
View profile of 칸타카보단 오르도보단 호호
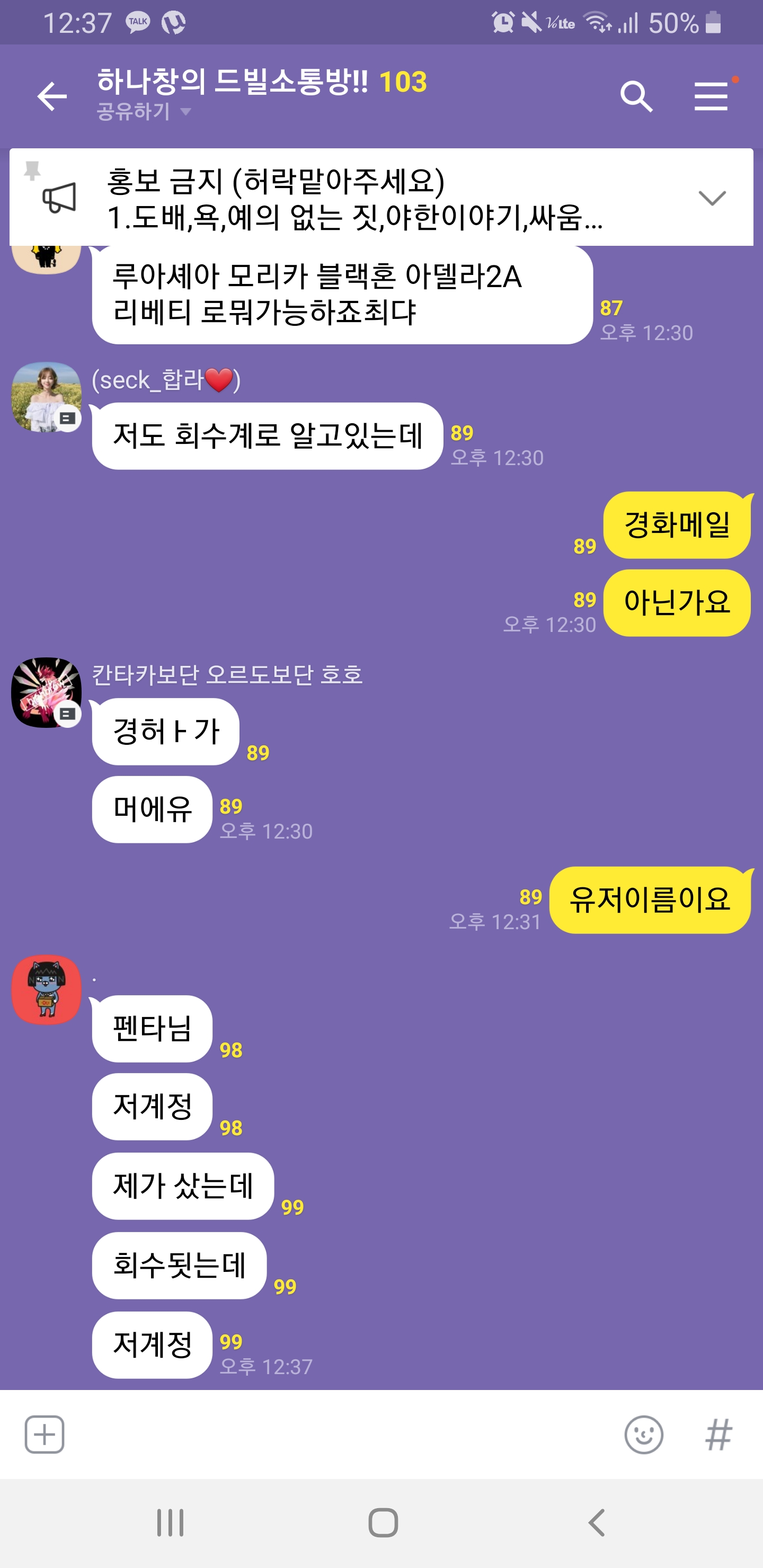46,692
